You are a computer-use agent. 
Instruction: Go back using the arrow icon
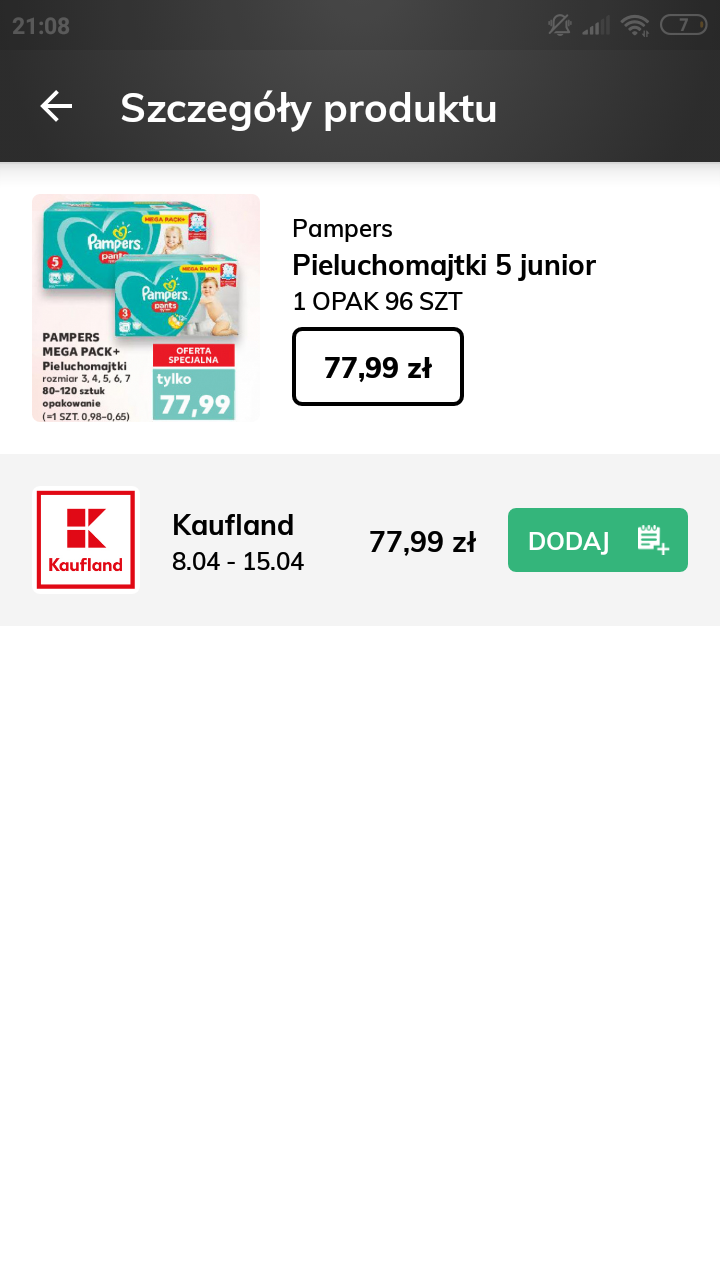point(56,106)
